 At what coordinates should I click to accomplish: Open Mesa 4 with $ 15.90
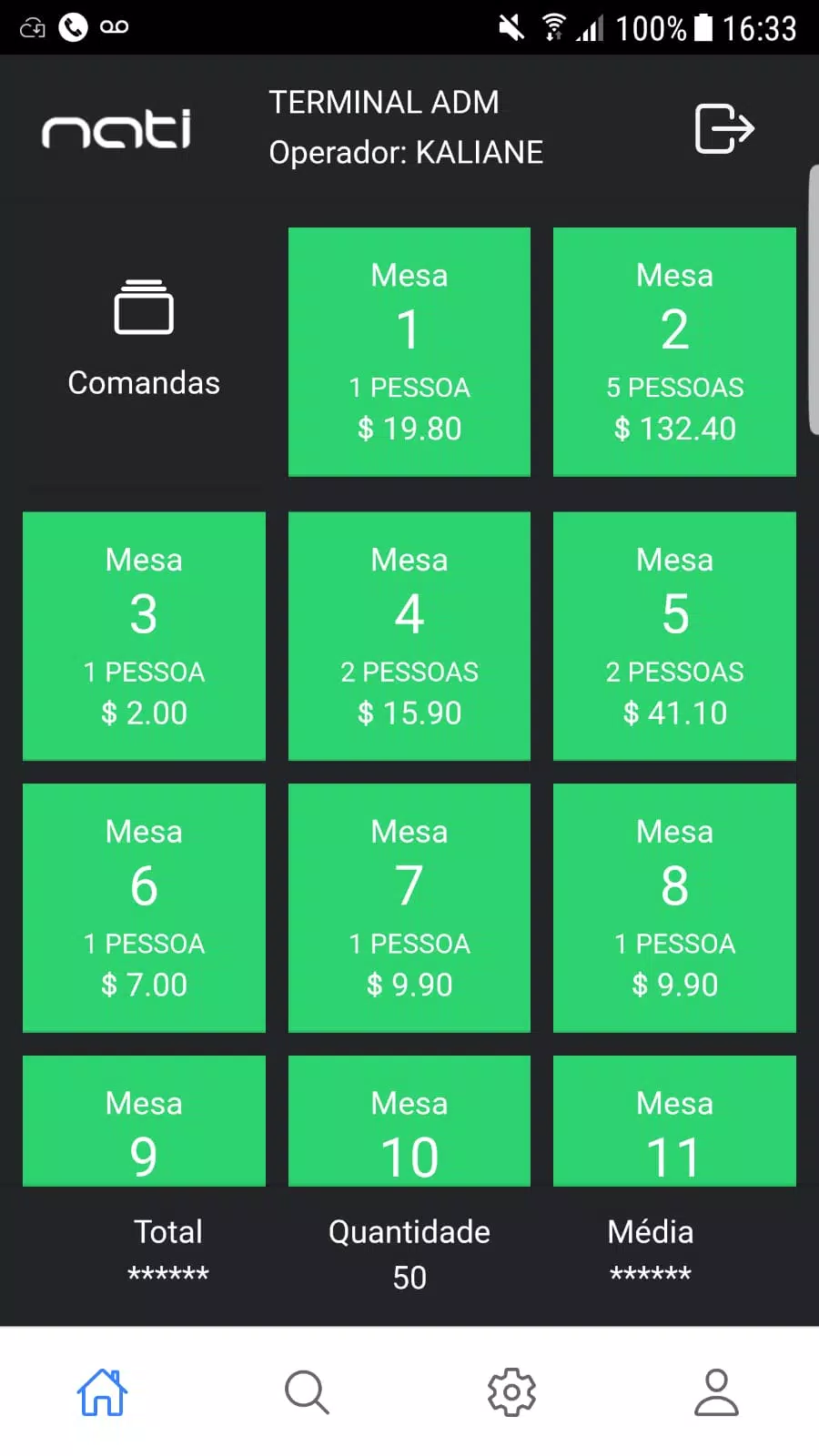coord(409,636)
